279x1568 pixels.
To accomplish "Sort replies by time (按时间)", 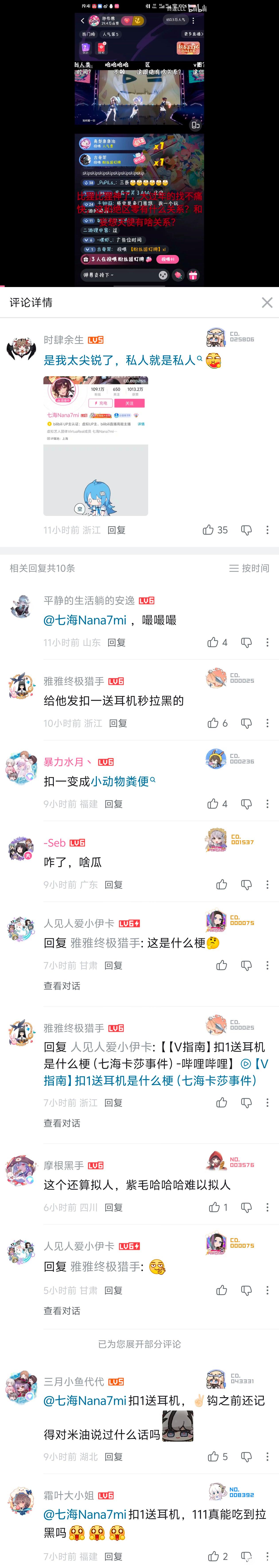I will pyautogui.click(x=249, y=568).
